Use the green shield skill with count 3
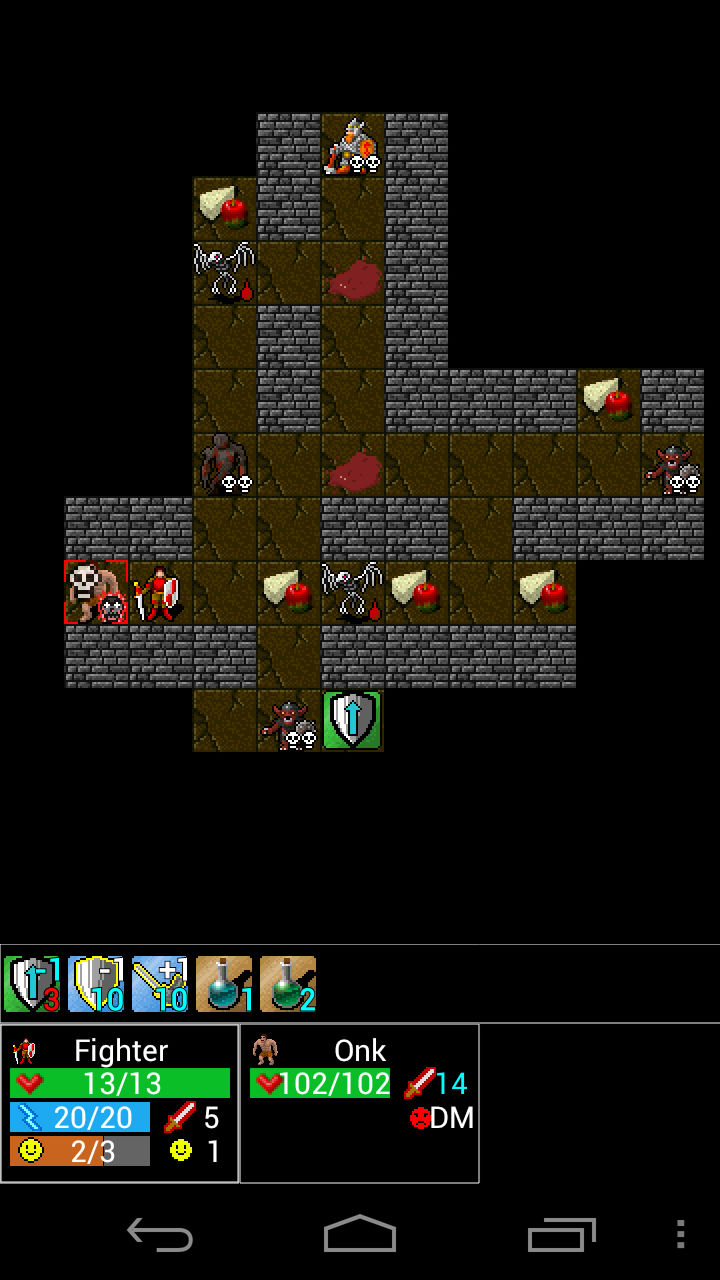Viewport: 720px width, 1280px height. (32, 984)
